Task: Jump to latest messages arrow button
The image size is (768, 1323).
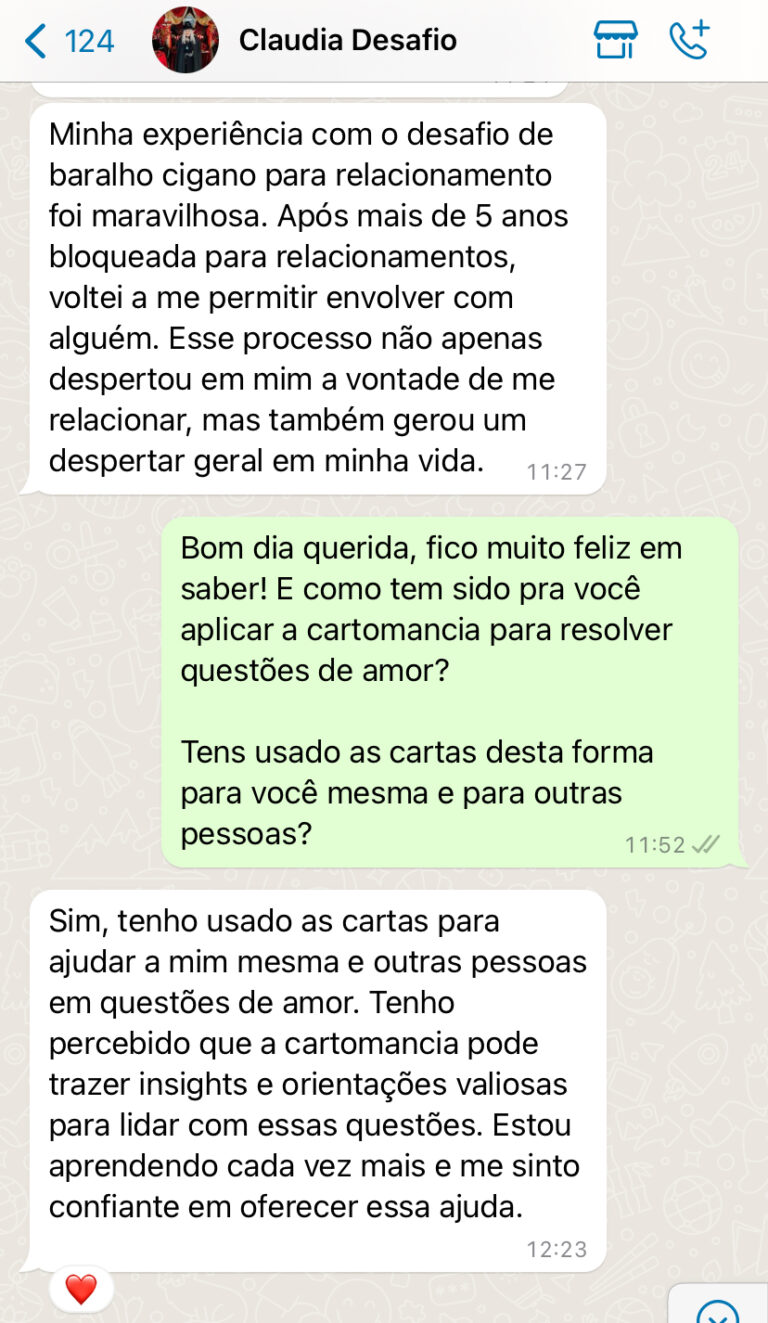Action: point(719,1308)
